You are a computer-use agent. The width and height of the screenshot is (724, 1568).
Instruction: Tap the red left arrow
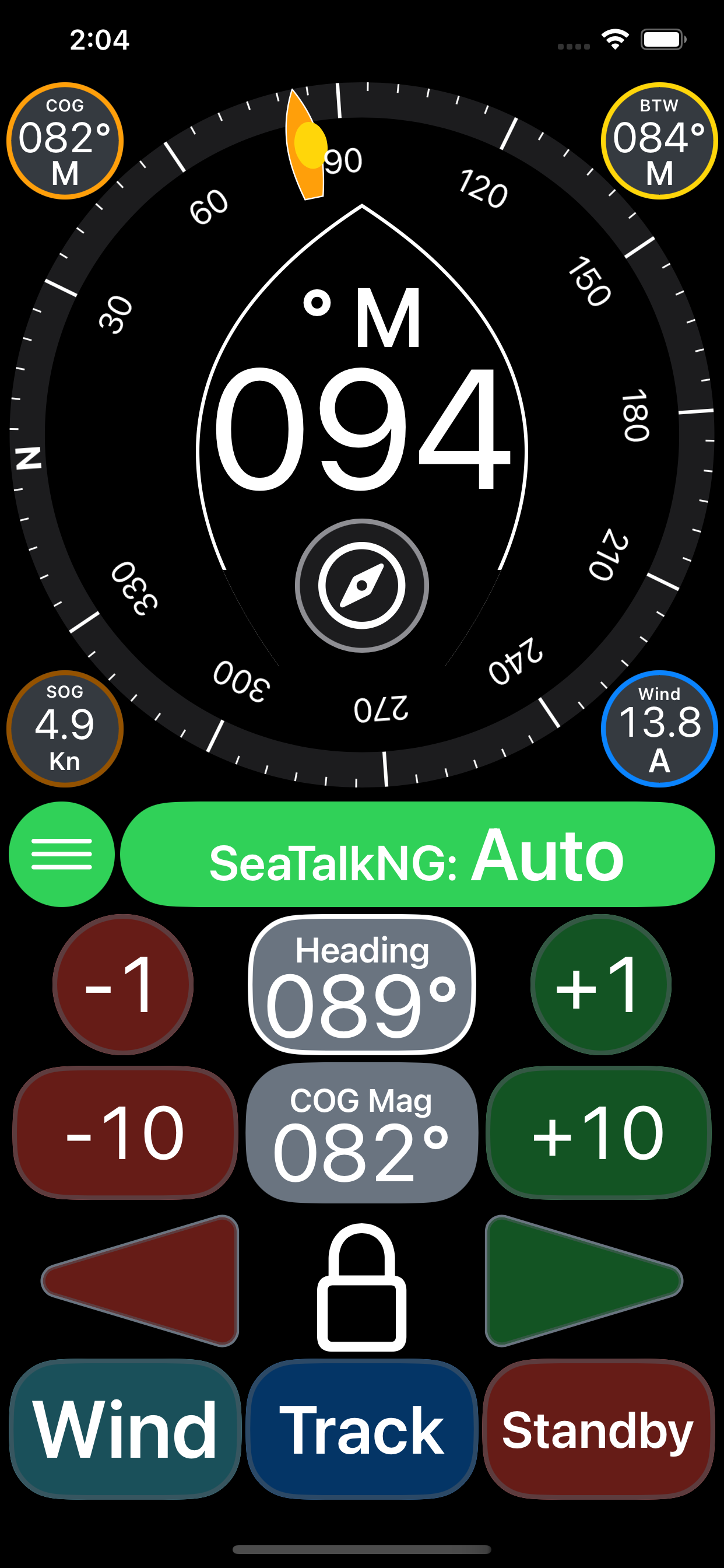tap(141, 1280)
